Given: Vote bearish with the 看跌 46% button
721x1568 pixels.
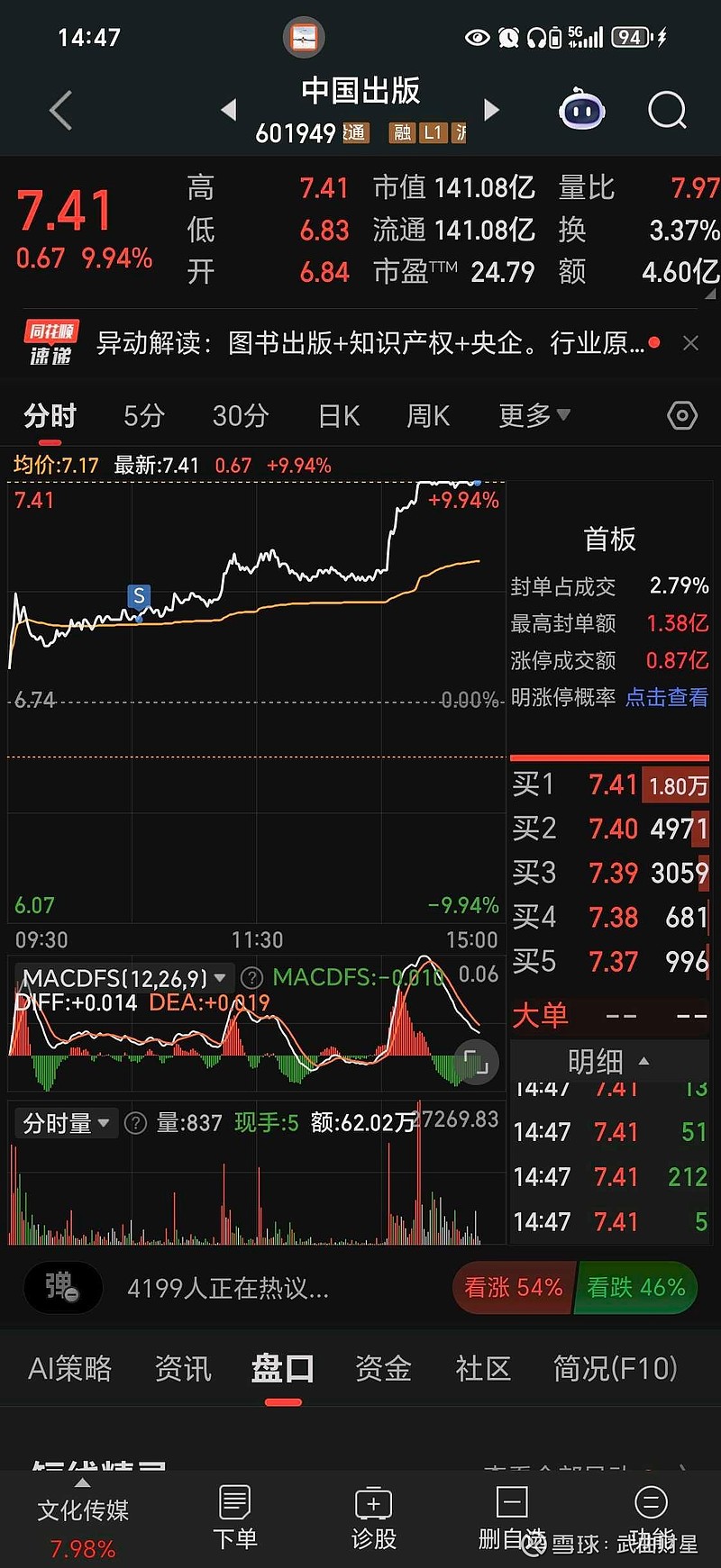Looking at the screenshot, I should click(x=636, y=1288).
